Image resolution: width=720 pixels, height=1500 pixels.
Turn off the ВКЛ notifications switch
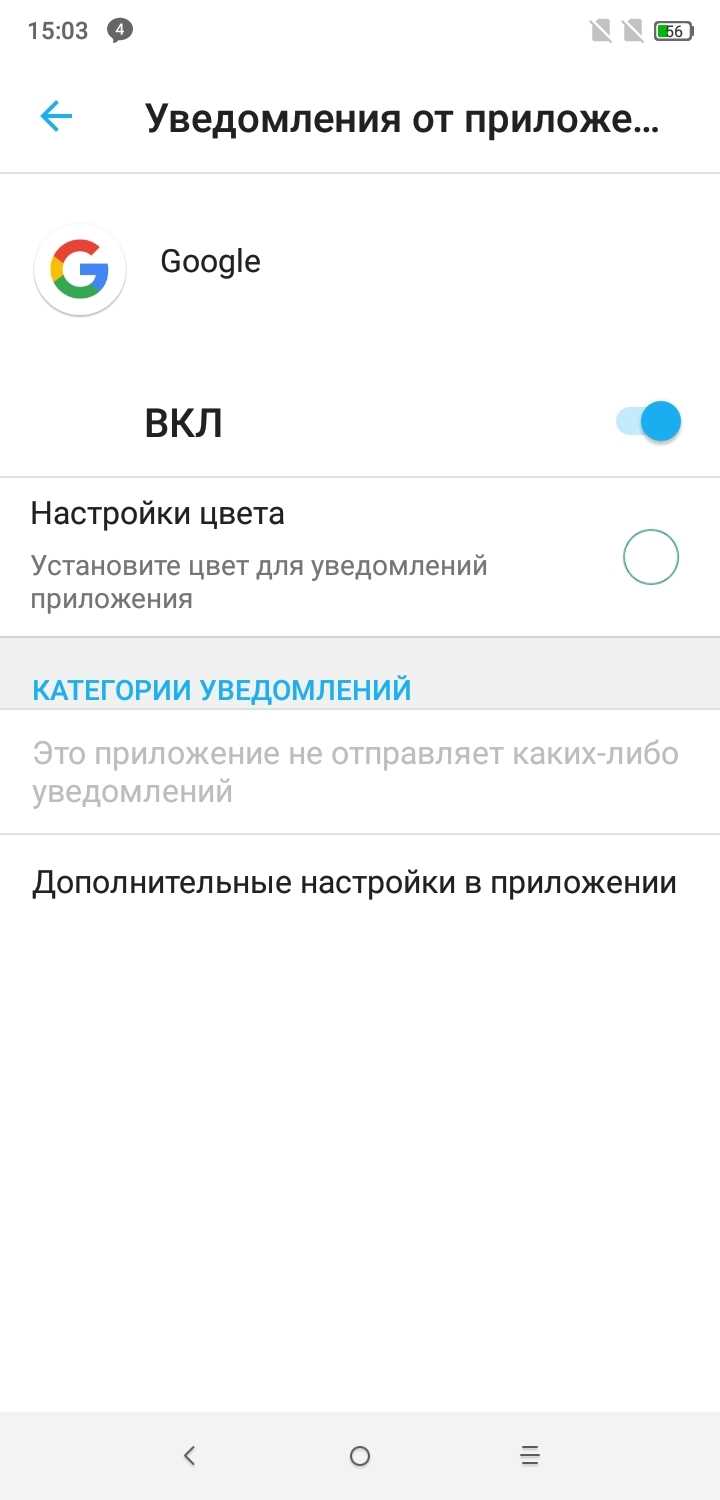coord(649,421)
